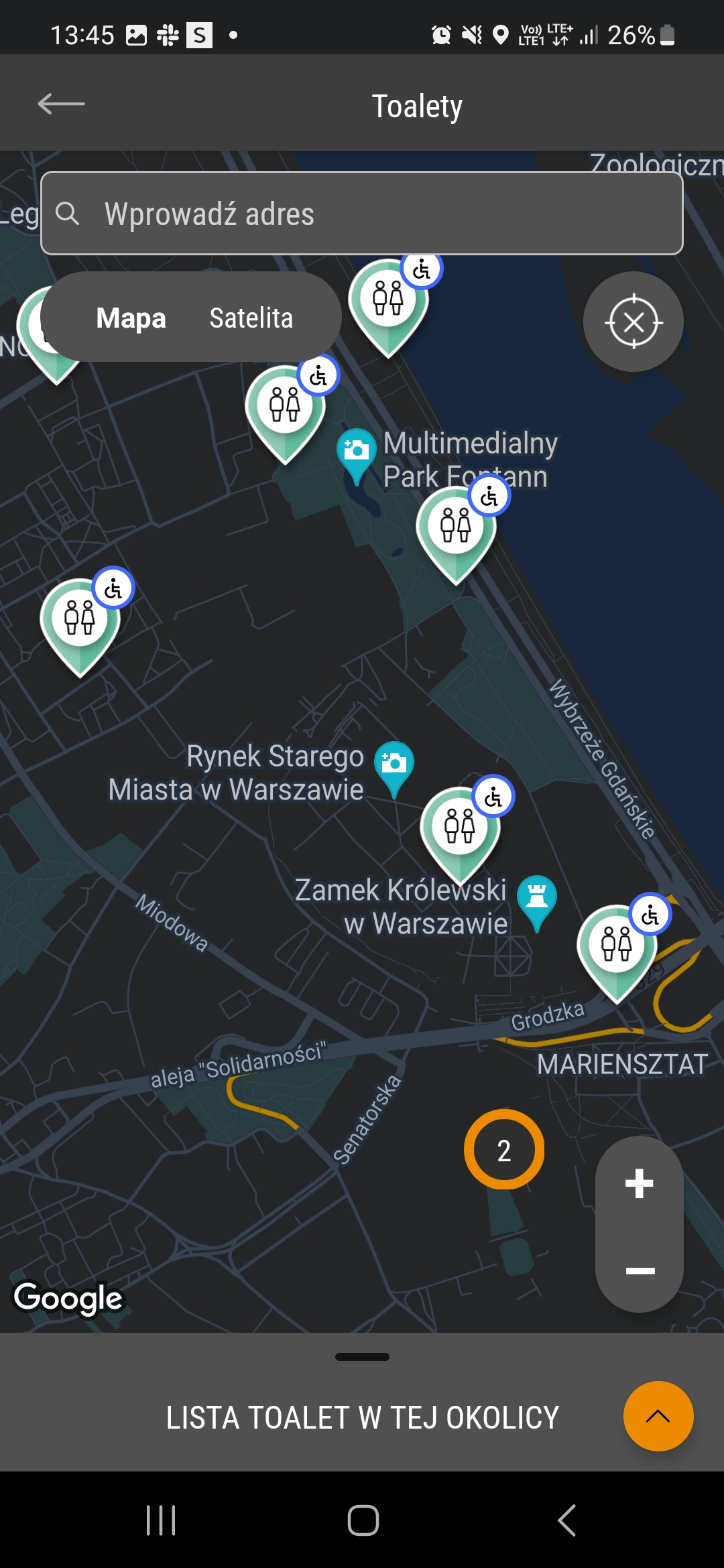Screen dimensions: 724x1568
Task: Go back using the header arrow
Action: [61, 104]
